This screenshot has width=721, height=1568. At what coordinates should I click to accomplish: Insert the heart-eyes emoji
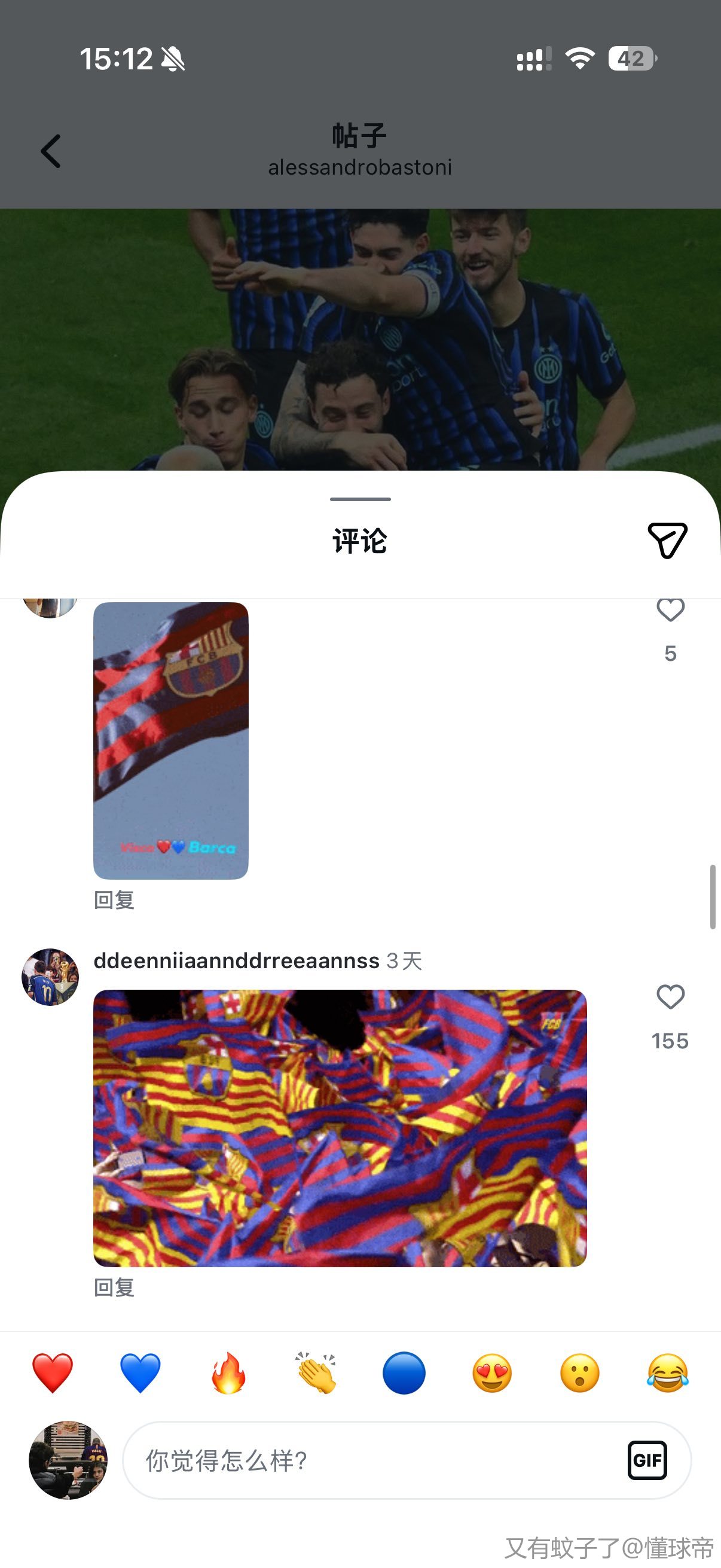click(491, 1373)
